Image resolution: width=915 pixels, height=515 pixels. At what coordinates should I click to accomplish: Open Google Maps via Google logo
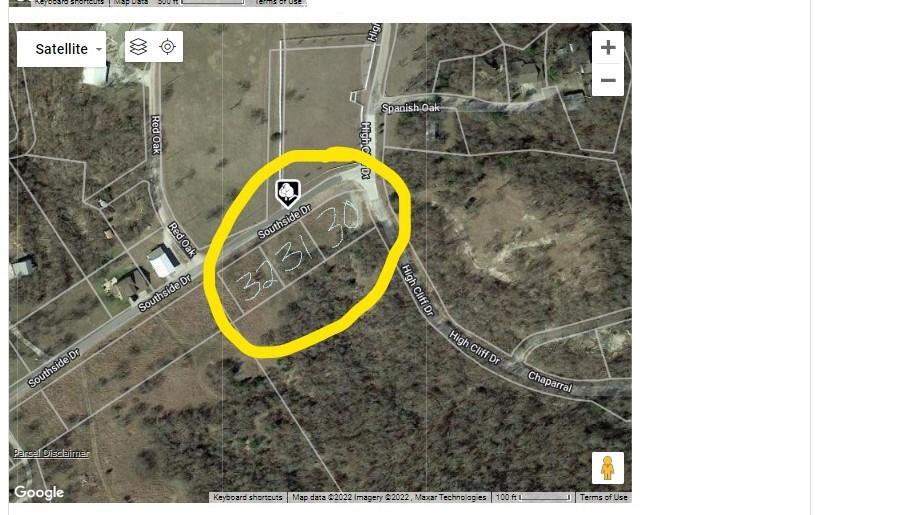(39, 492)
